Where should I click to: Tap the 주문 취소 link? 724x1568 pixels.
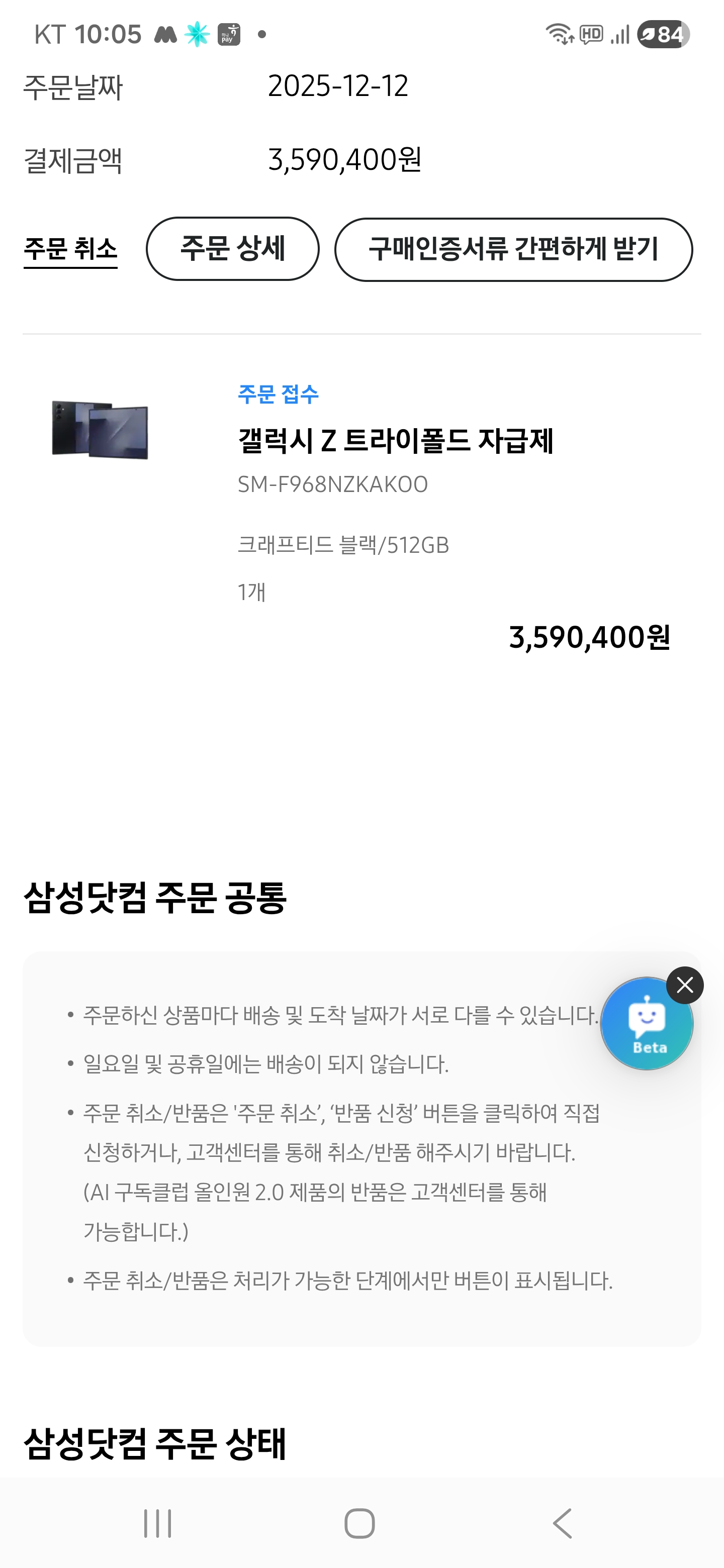coord(70,249)
